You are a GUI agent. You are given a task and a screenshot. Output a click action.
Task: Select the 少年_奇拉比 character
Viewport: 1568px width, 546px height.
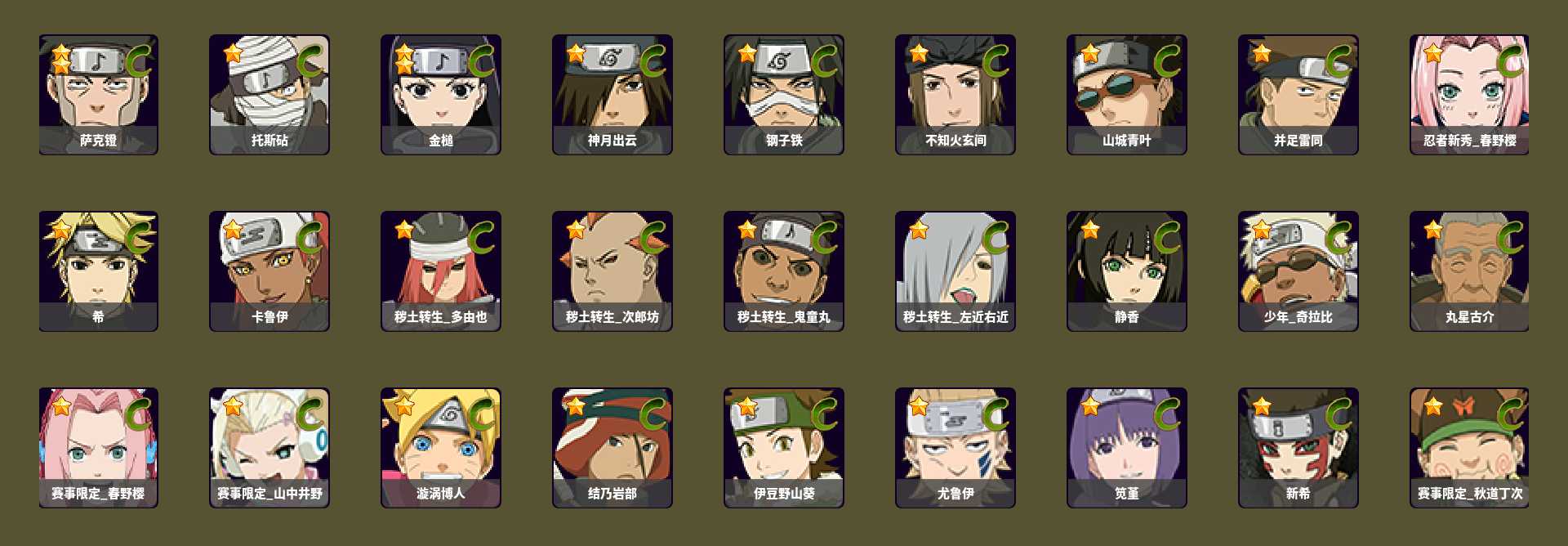(x=1298, y=271)
